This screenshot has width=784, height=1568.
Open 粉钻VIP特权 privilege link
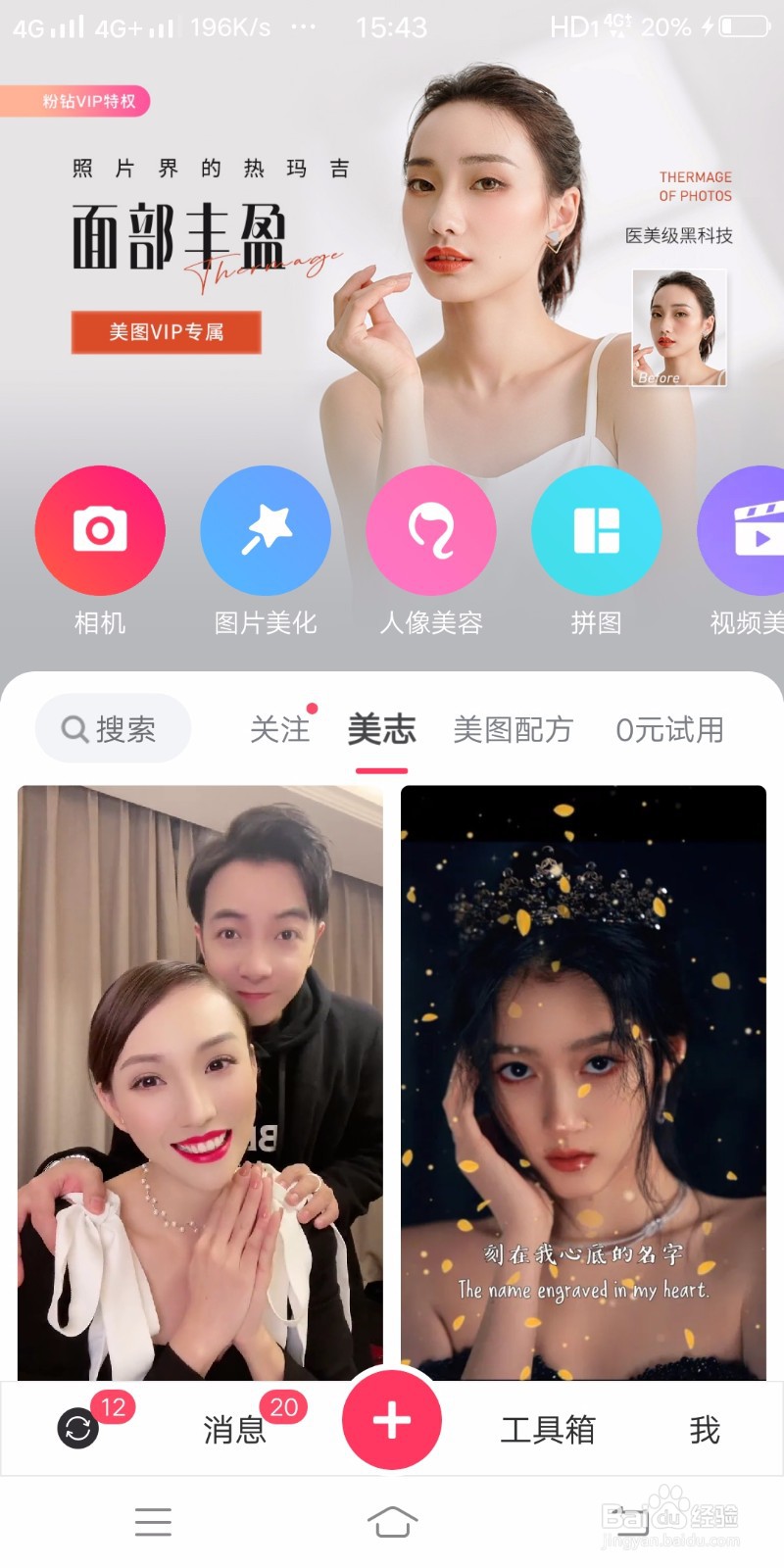[x=76, y=100]
